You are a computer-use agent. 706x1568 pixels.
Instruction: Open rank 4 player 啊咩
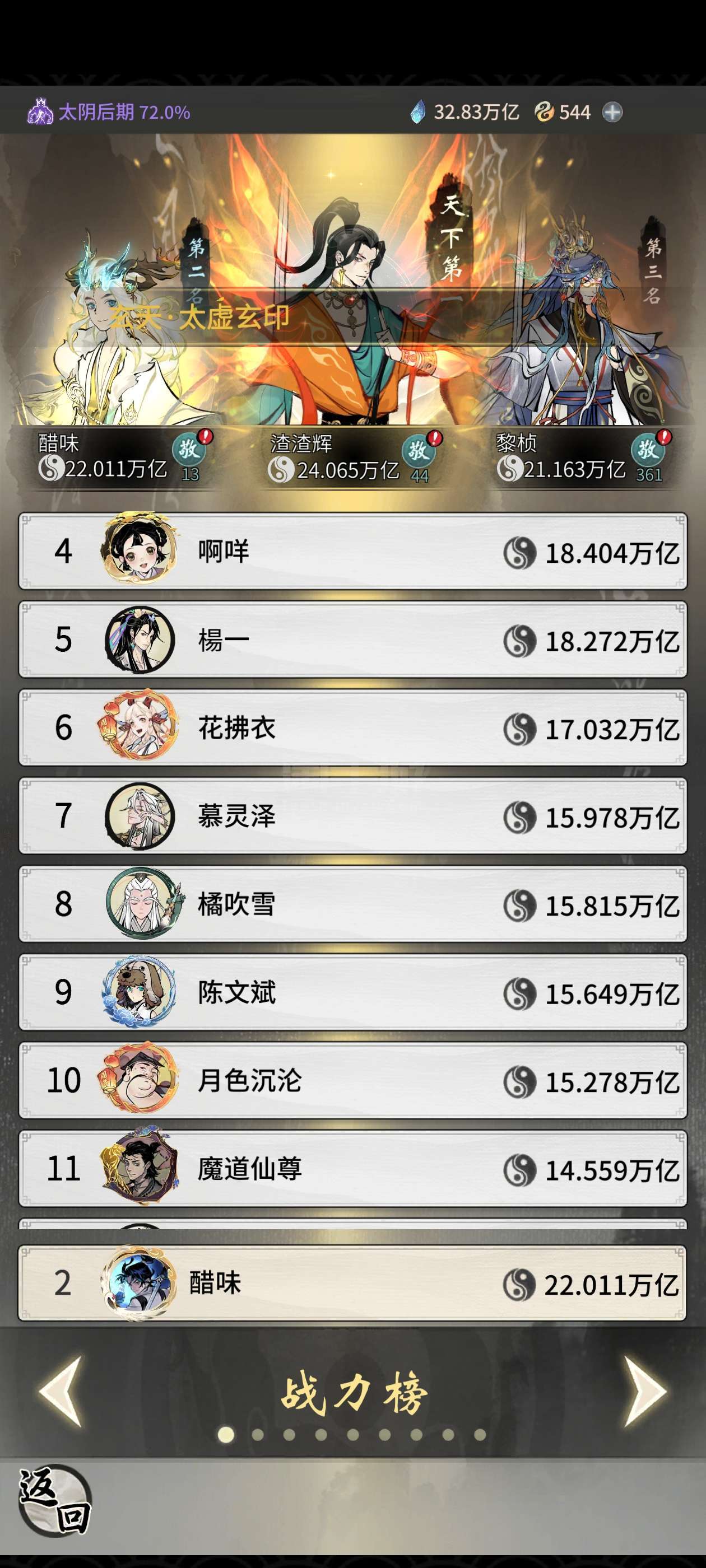(352, 551)
